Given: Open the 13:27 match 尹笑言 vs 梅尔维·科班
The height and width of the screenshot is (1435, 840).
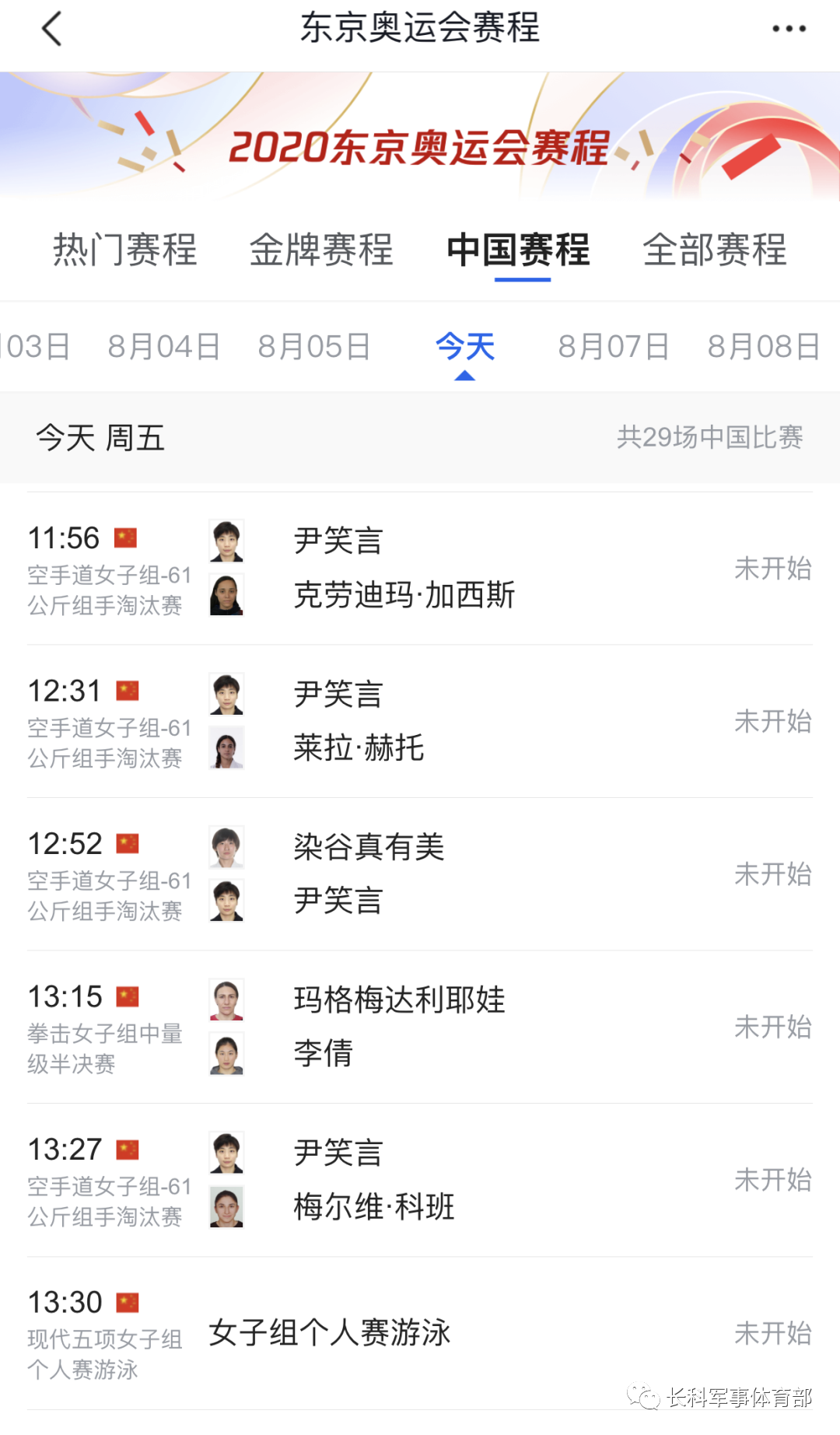Looking at the screenshot, I should (420, 1180).
